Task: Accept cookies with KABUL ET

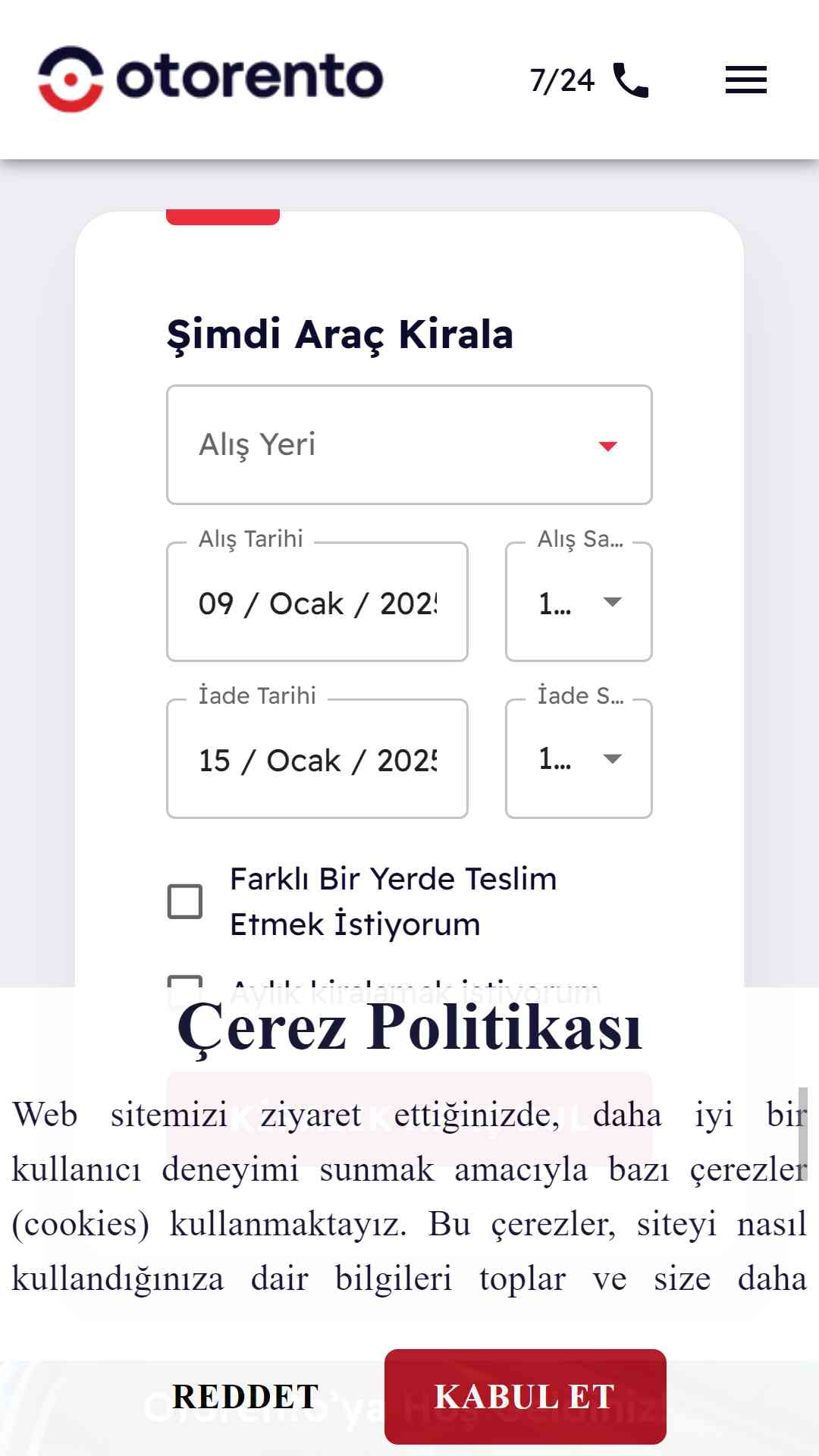Action: (x=525, y=1397)
